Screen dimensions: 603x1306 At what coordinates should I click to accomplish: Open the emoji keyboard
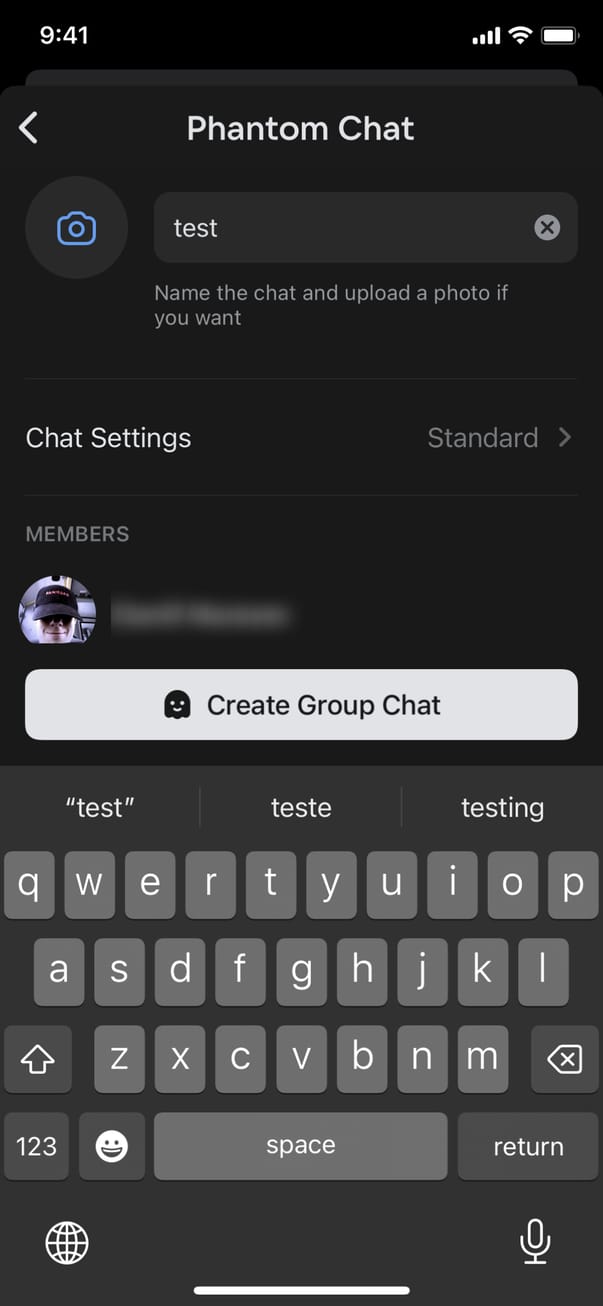click(x=111, y=1146)
